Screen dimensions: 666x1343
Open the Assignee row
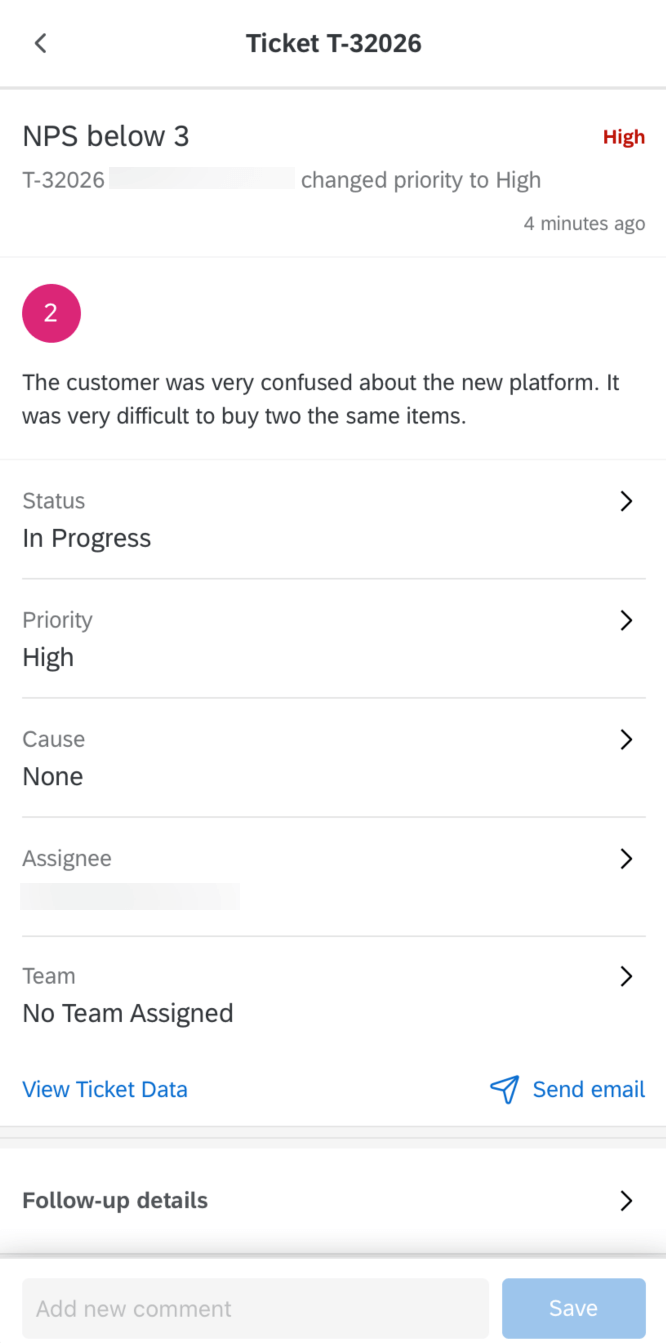[x=333, y=877]
